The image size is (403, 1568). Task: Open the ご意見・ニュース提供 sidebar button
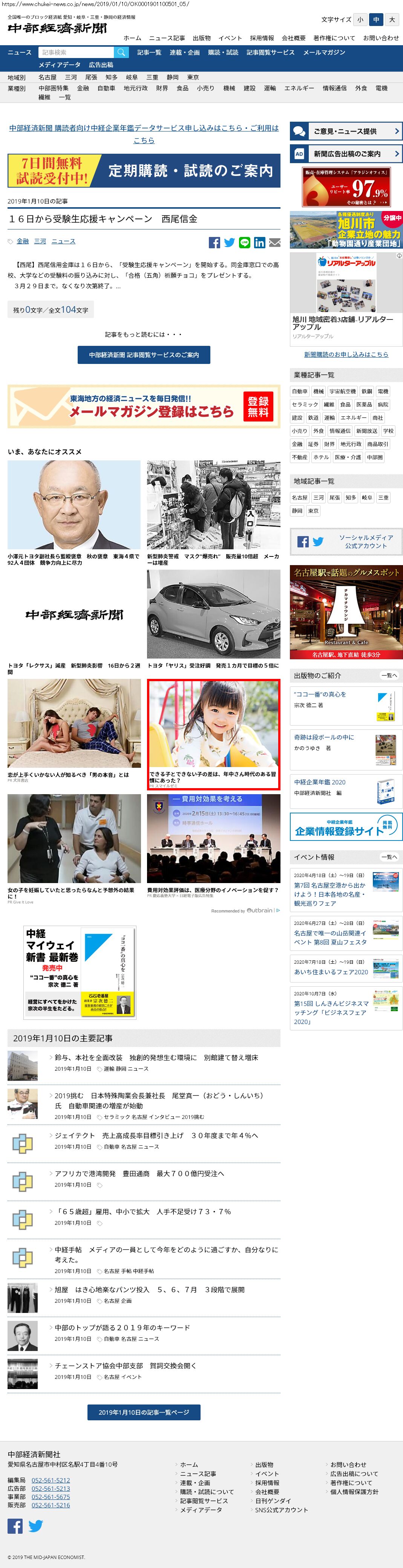click(346, 131)
